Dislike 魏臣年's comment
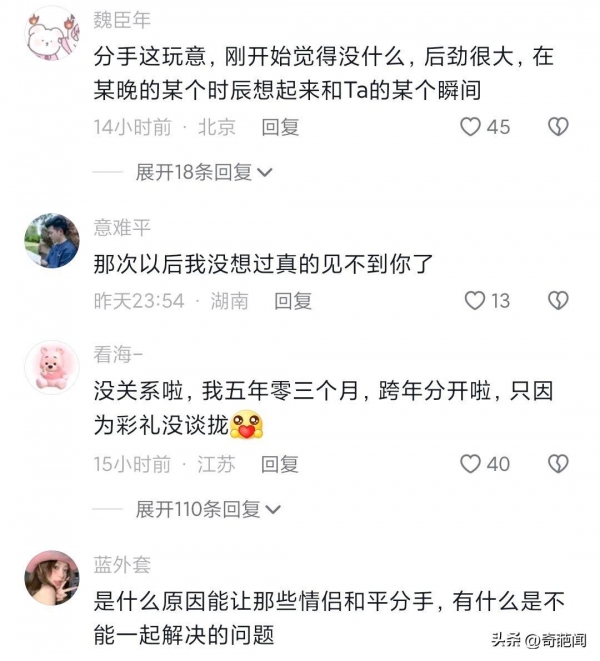The image size is (600, 661). [x=558, y=127]
